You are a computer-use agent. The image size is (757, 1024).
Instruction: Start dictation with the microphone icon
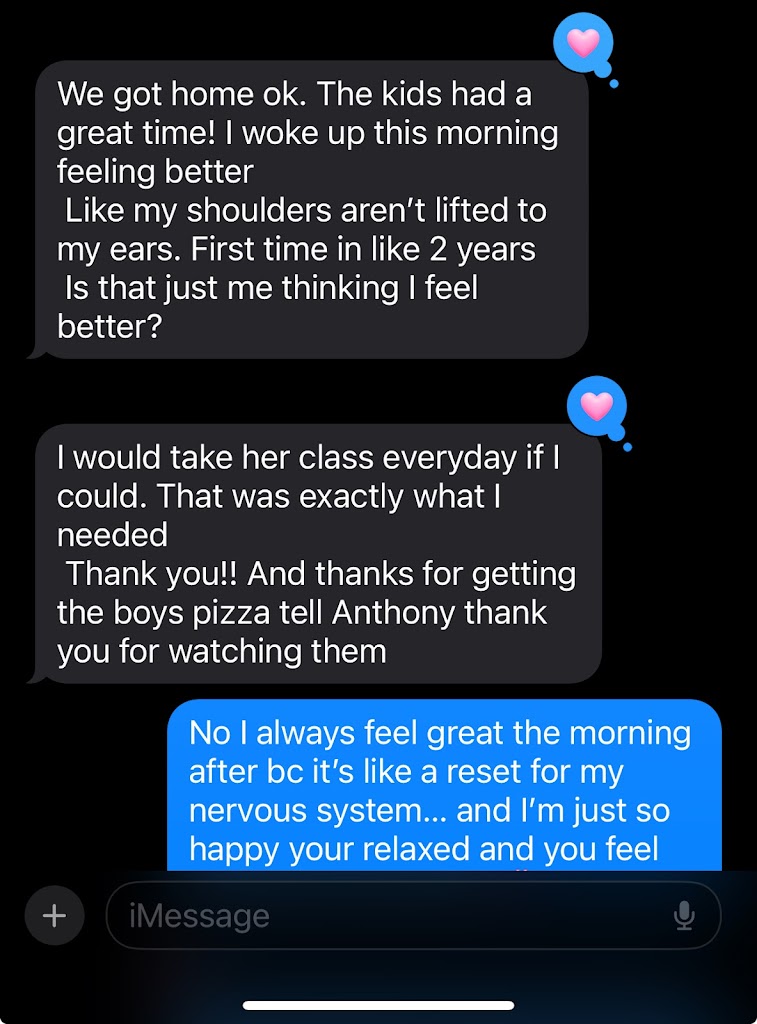(684, 915)
